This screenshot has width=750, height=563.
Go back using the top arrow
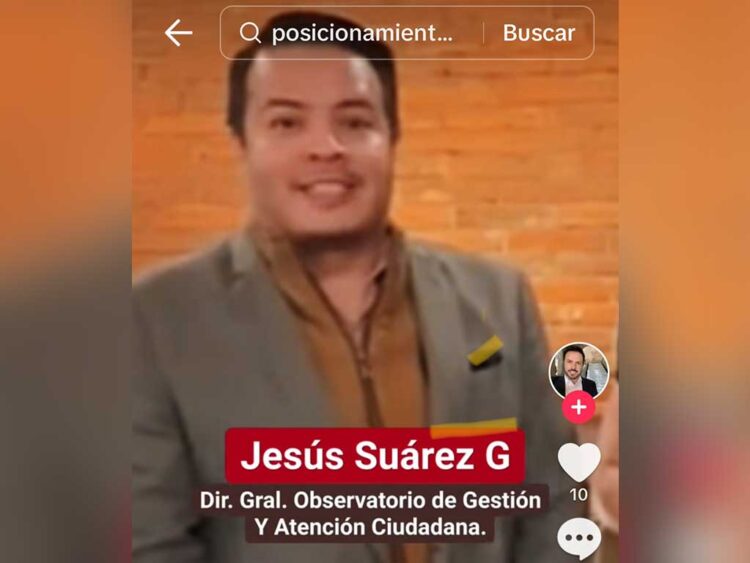[178, 33]
